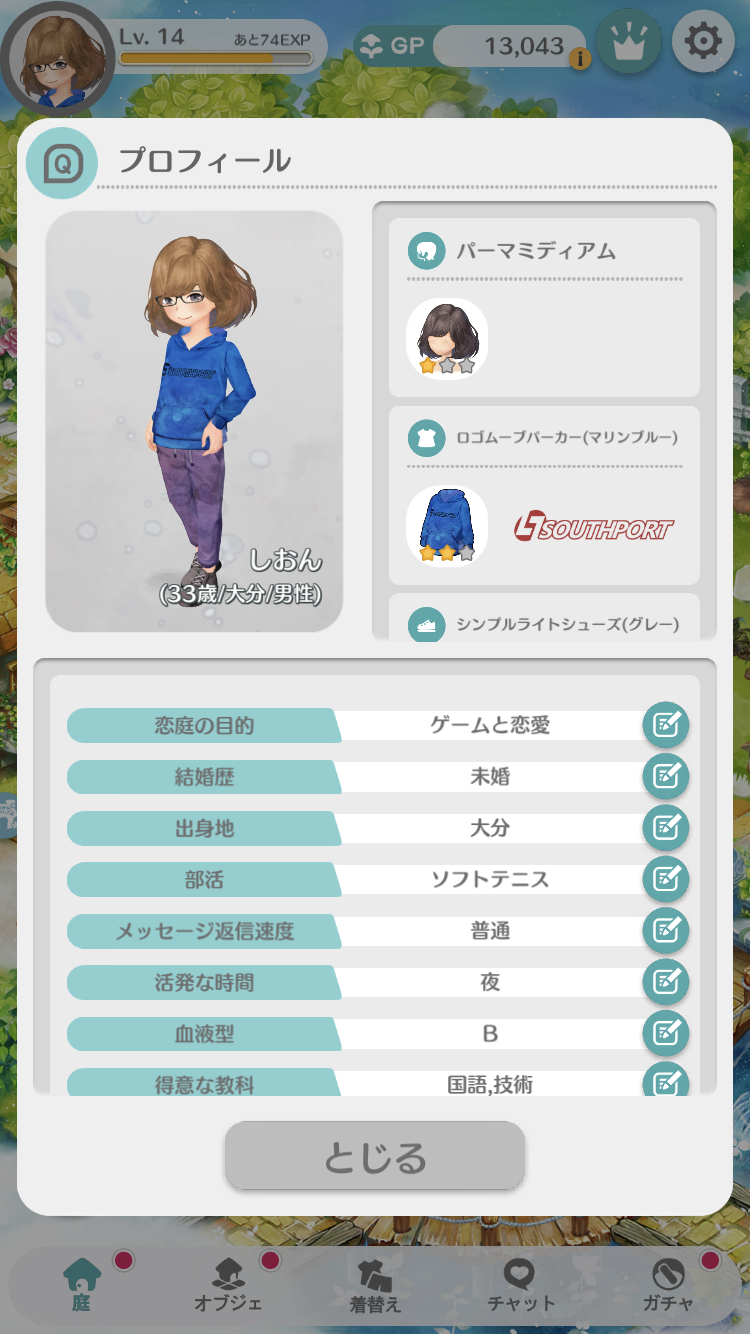Edit the 部活 field
Image resolution: width=750 pixels, height=1334 pixels.
[x=666, y=879]
